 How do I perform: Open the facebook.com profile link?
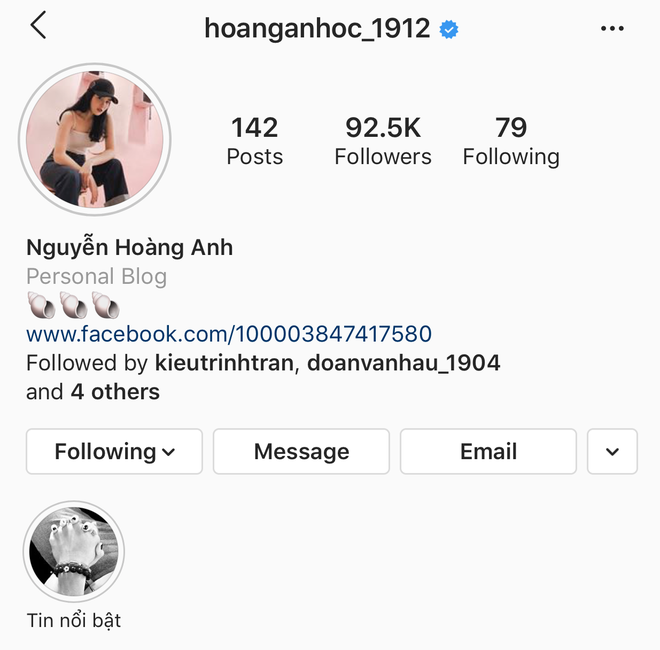click(x=229, y=334)
